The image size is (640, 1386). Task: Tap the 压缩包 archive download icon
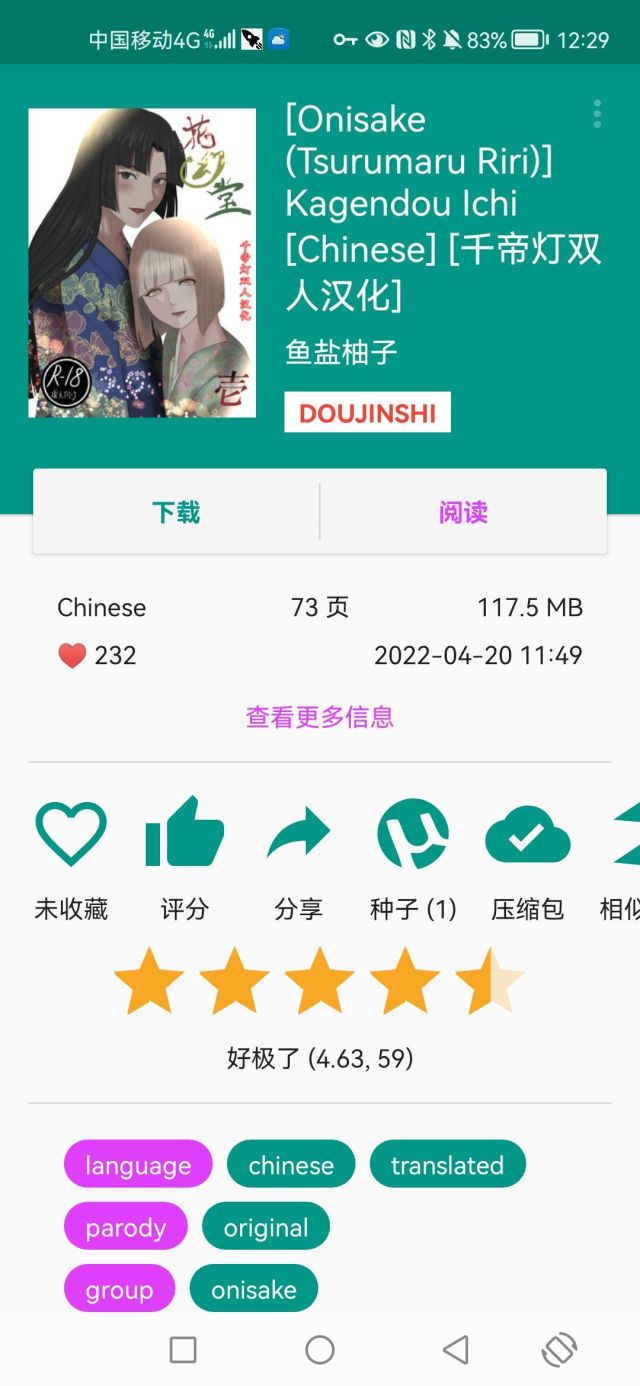pos(527,858)
